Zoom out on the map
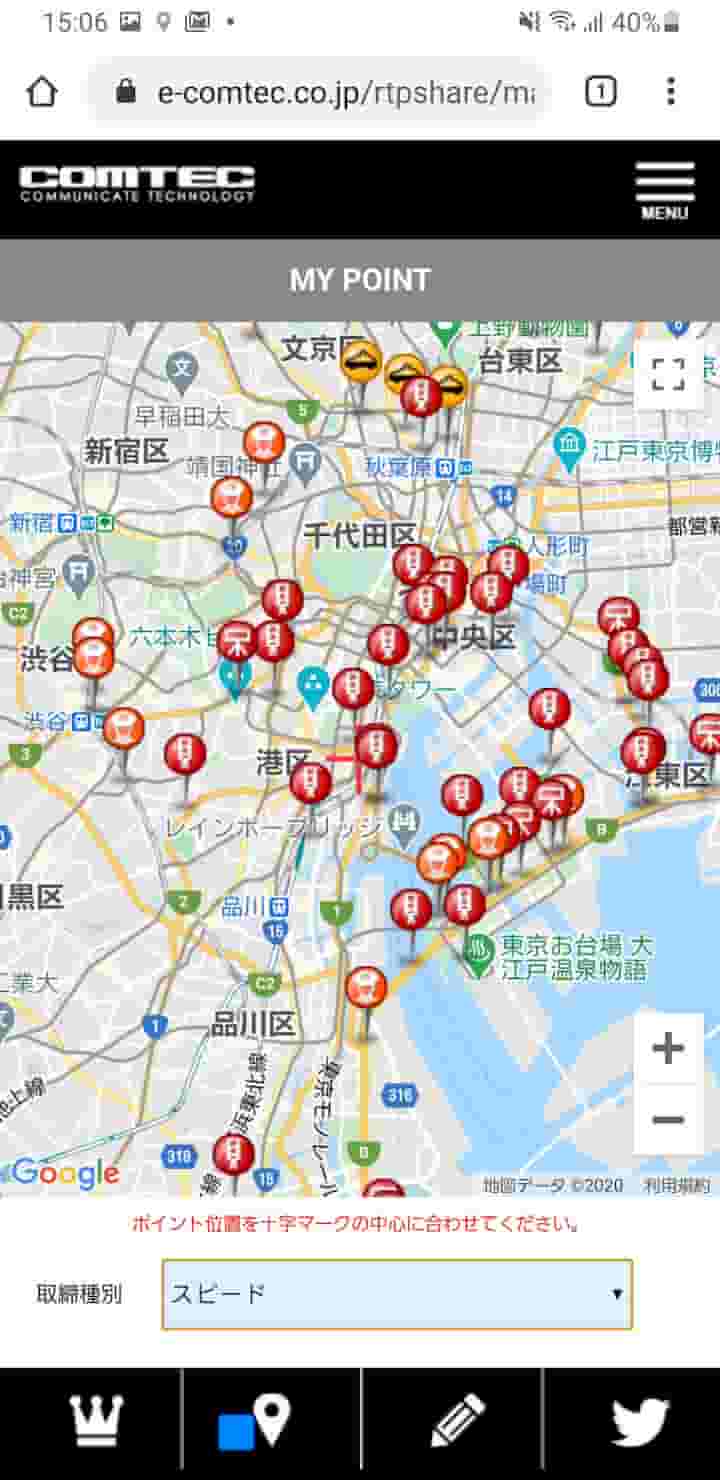This screenshot has height=1480, width=720. 668,1119
